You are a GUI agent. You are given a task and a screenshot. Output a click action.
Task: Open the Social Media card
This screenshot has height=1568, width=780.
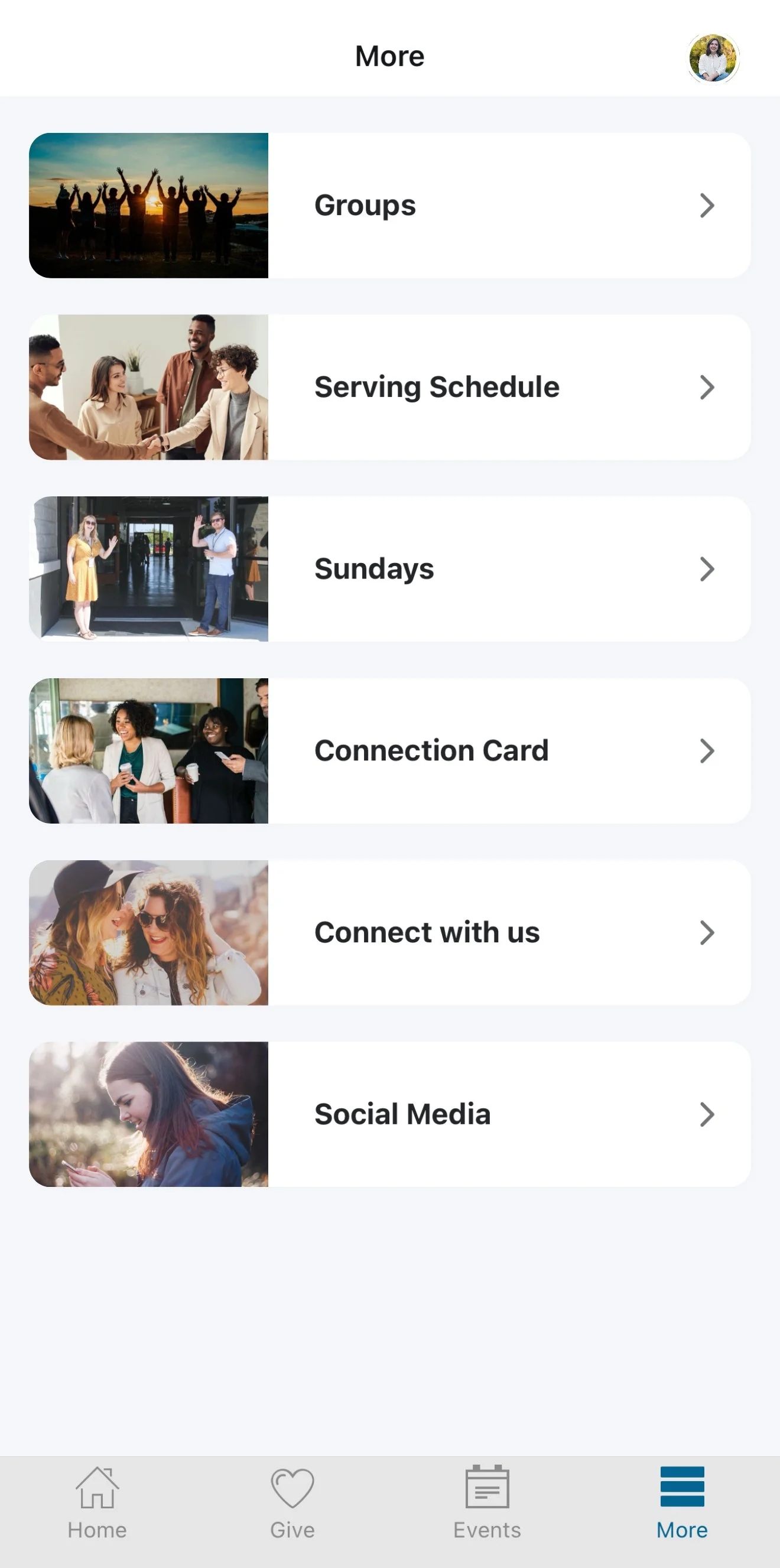[x=389, y=1114]
